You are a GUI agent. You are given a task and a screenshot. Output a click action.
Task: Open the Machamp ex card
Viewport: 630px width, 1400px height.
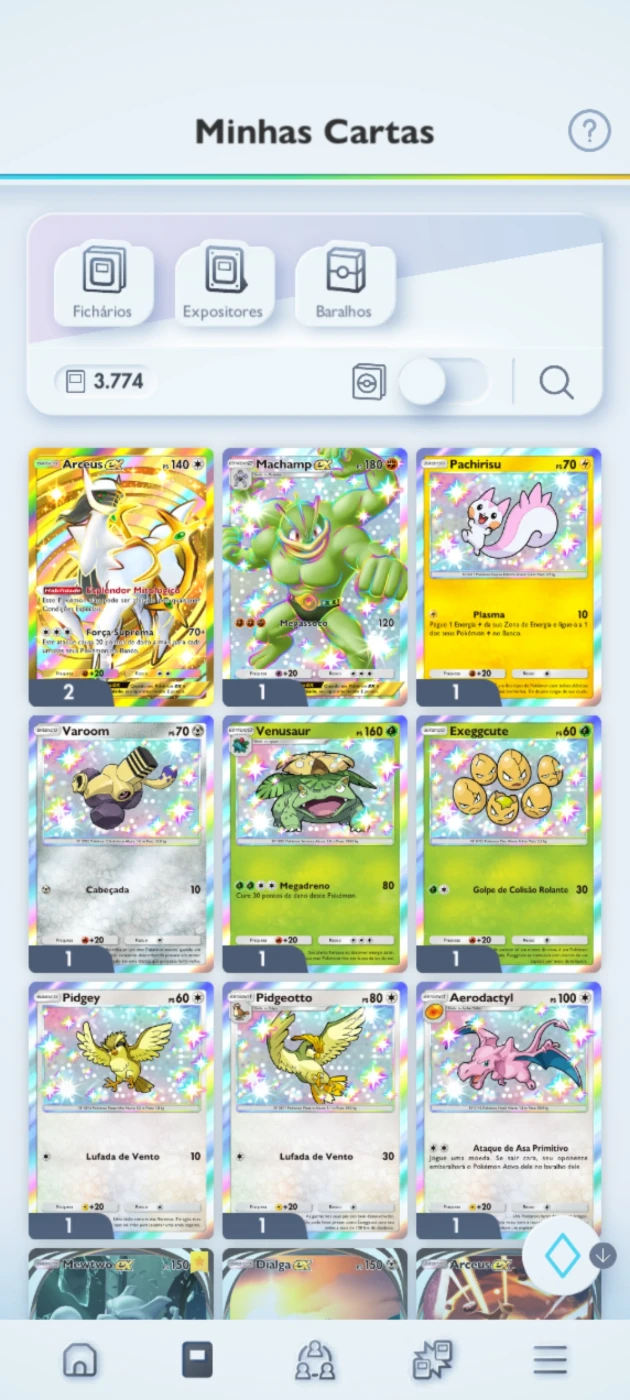315,577
